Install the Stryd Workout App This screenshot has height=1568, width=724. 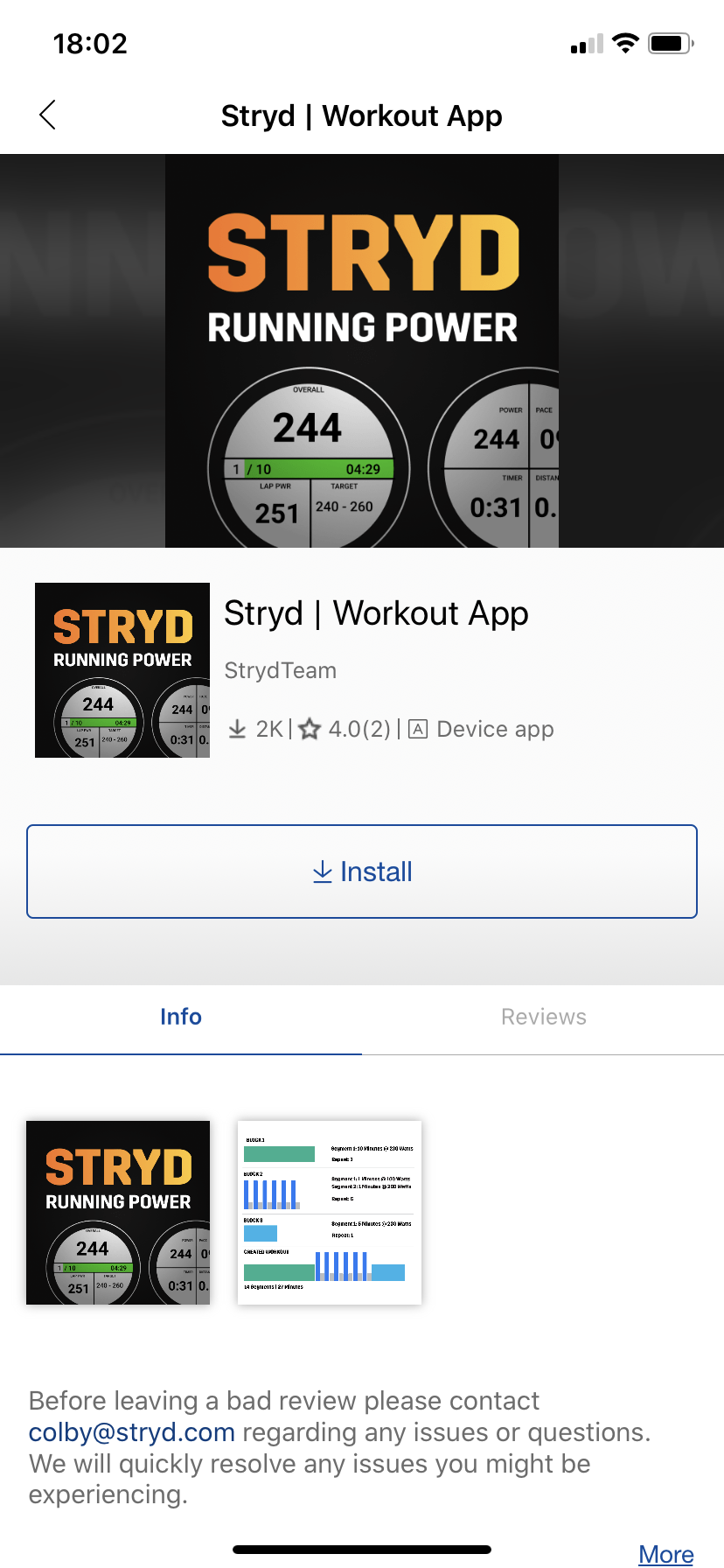(362, 871)
